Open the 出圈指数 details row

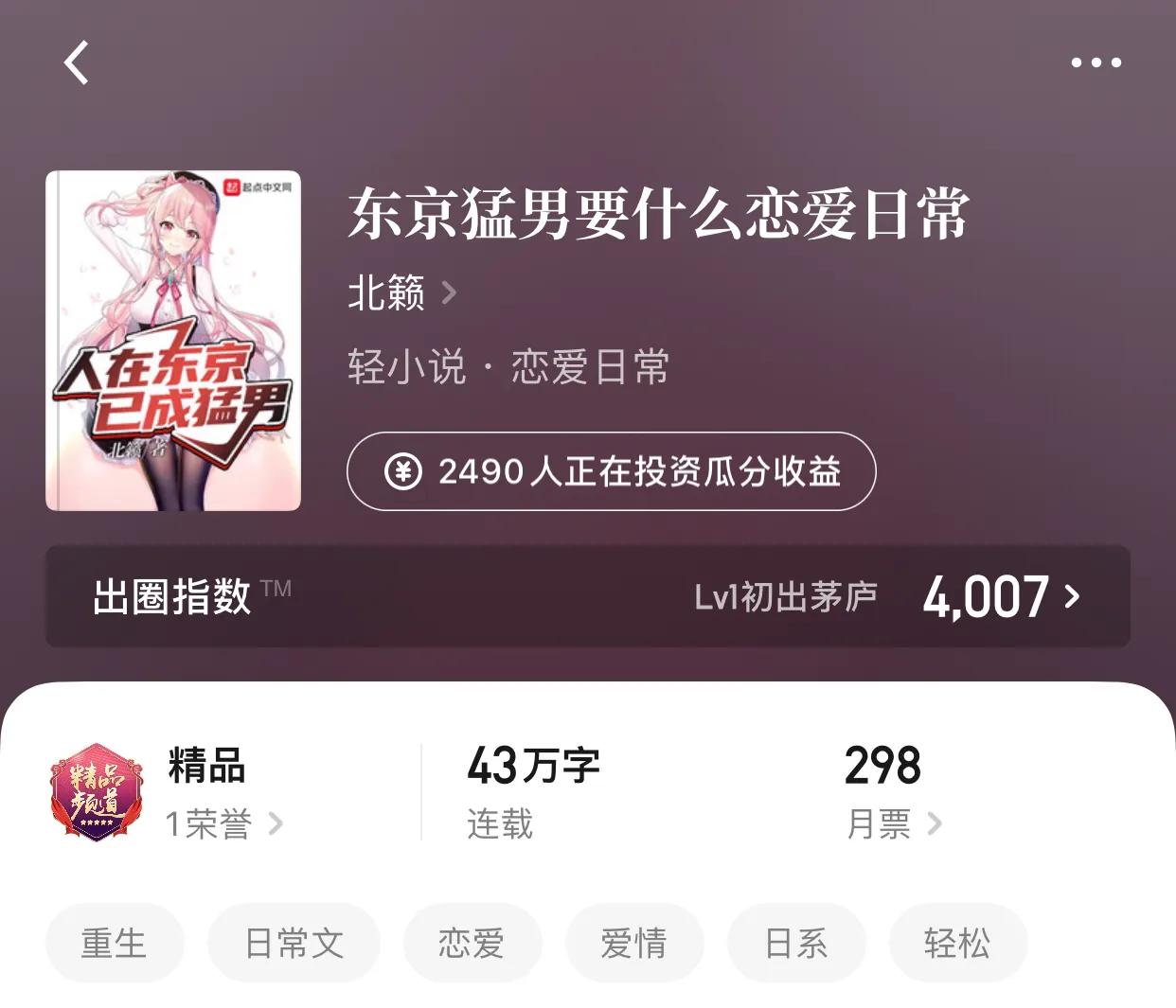click(x=587, y=596)
